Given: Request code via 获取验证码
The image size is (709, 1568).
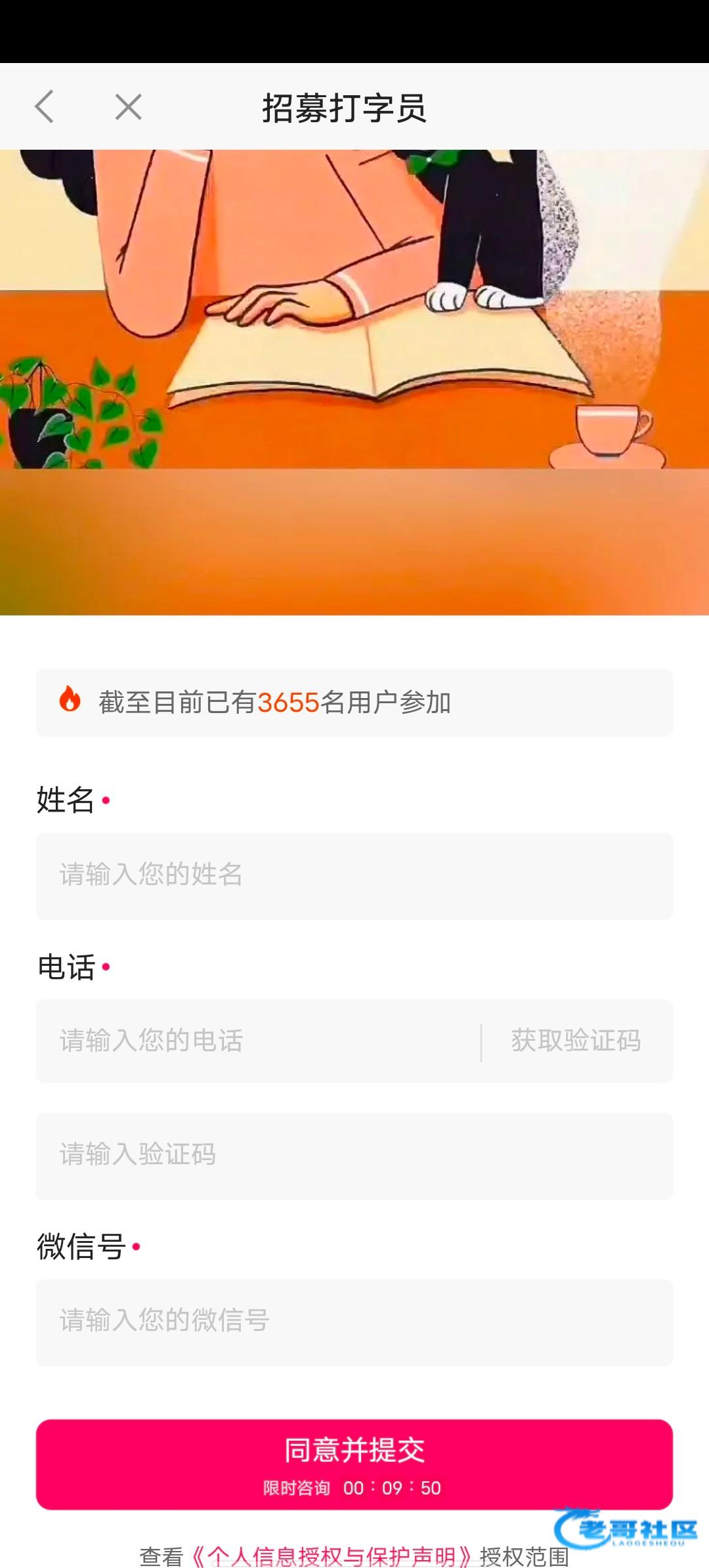Looking at the screenshot, I should pos(576,1041).
